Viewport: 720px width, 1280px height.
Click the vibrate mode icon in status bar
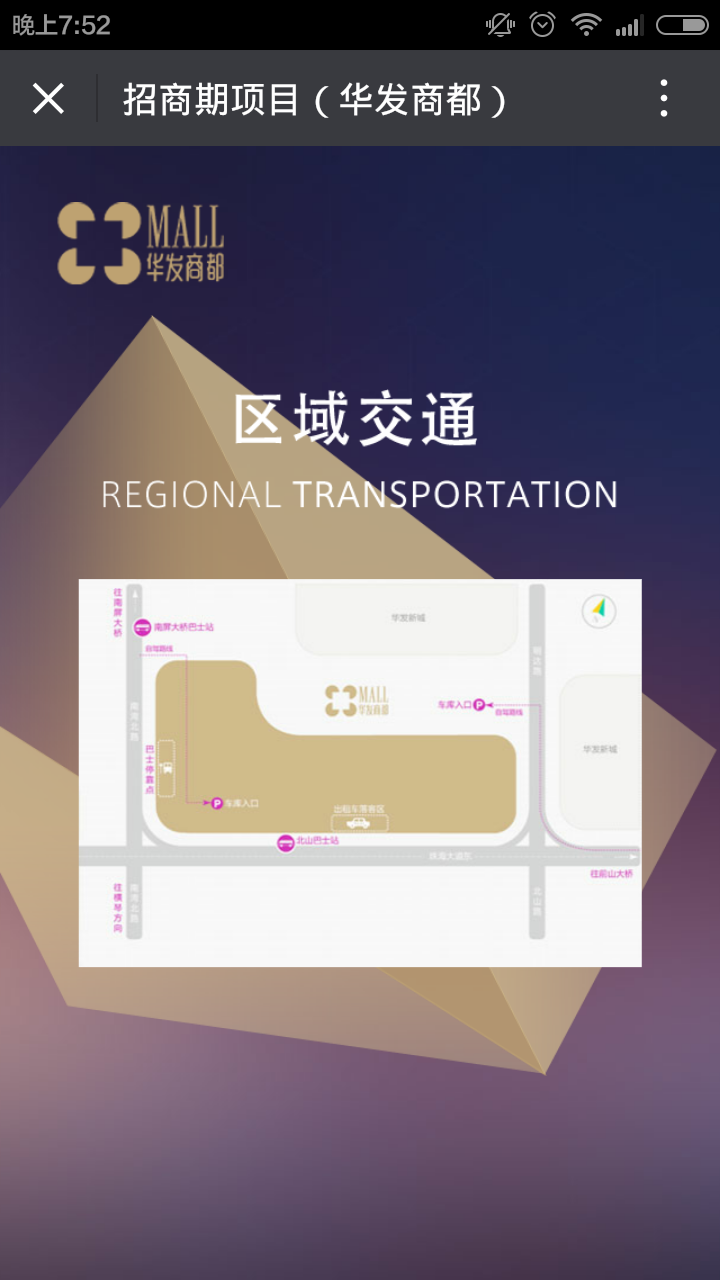[x=498, y=25]
